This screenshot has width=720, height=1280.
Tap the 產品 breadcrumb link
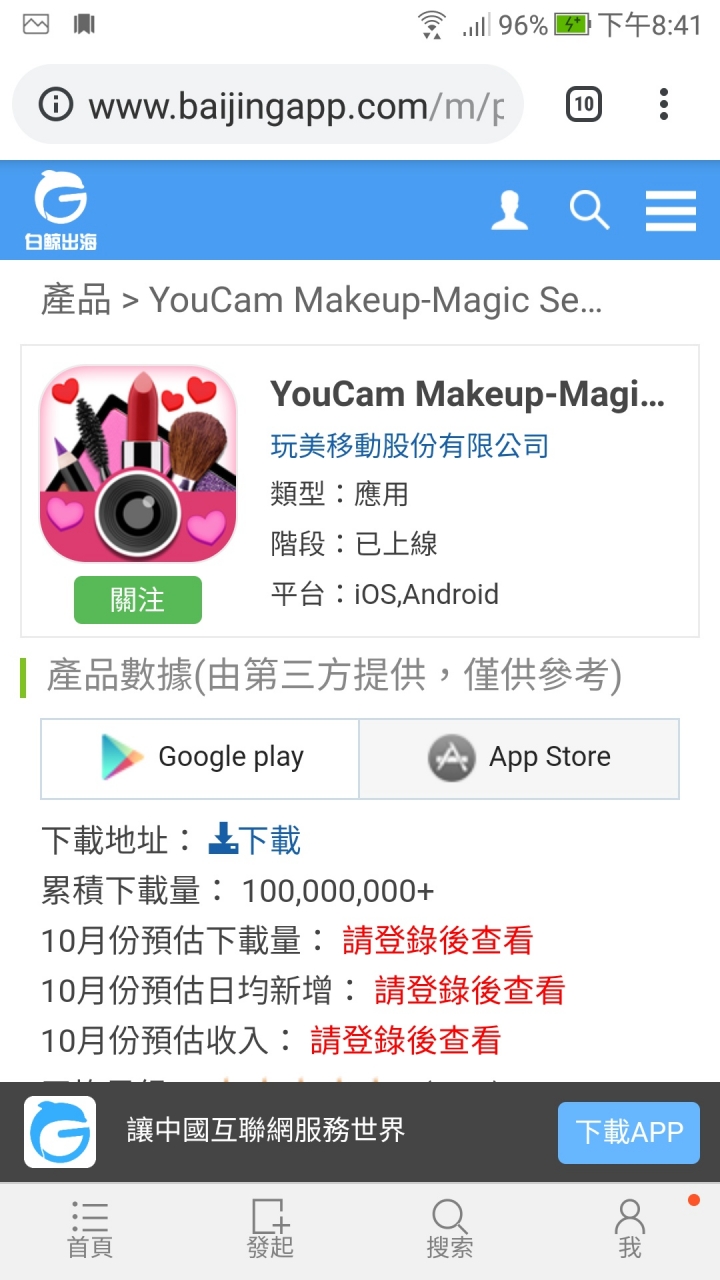[76, 300]
